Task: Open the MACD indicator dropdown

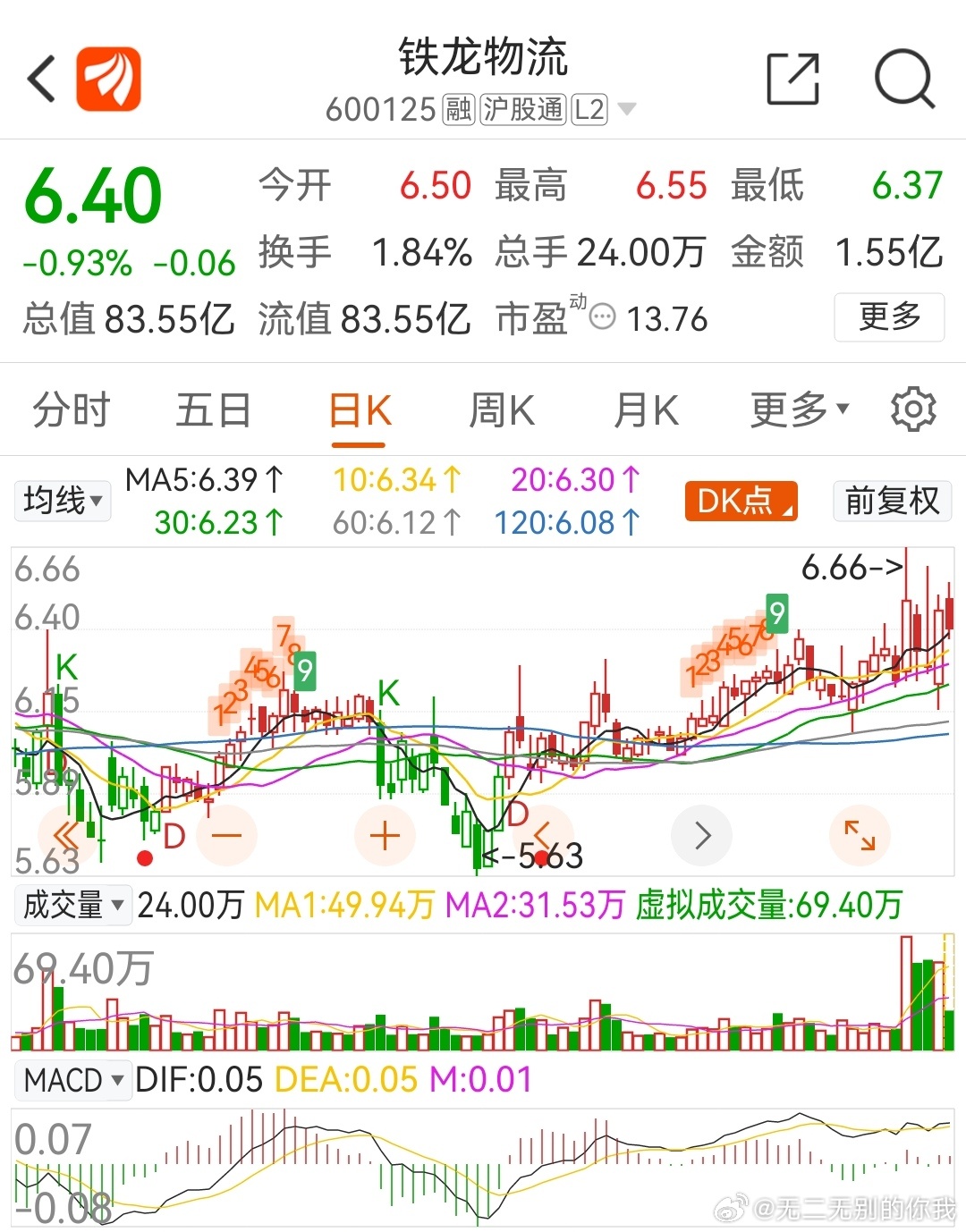Action: tap(72, 1080)
